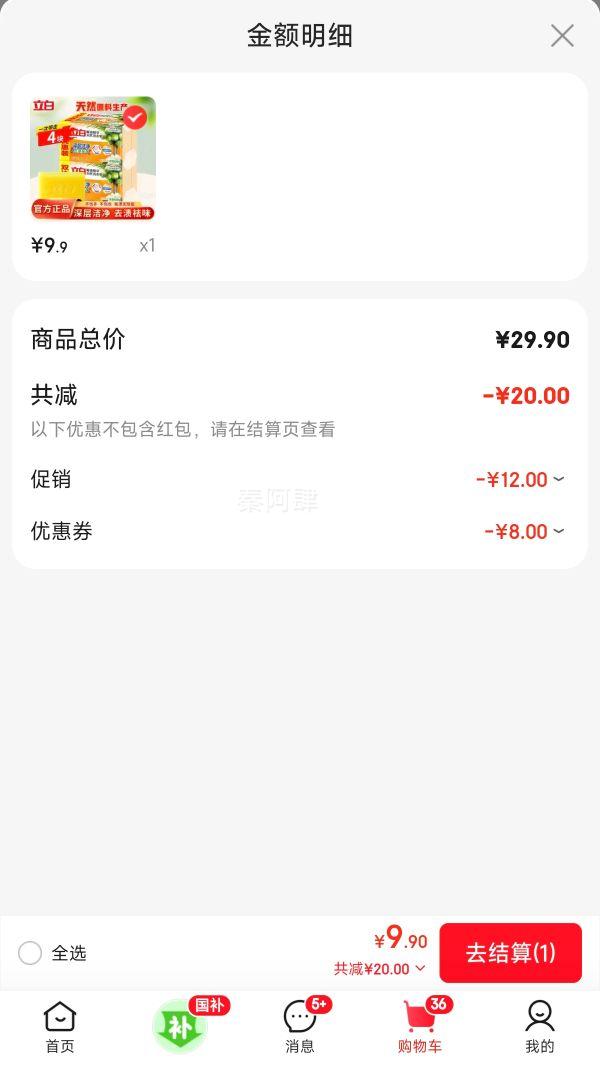600x1065 pixels.
Task: Close the 金额明细 panel
Action: pos(562,36)
